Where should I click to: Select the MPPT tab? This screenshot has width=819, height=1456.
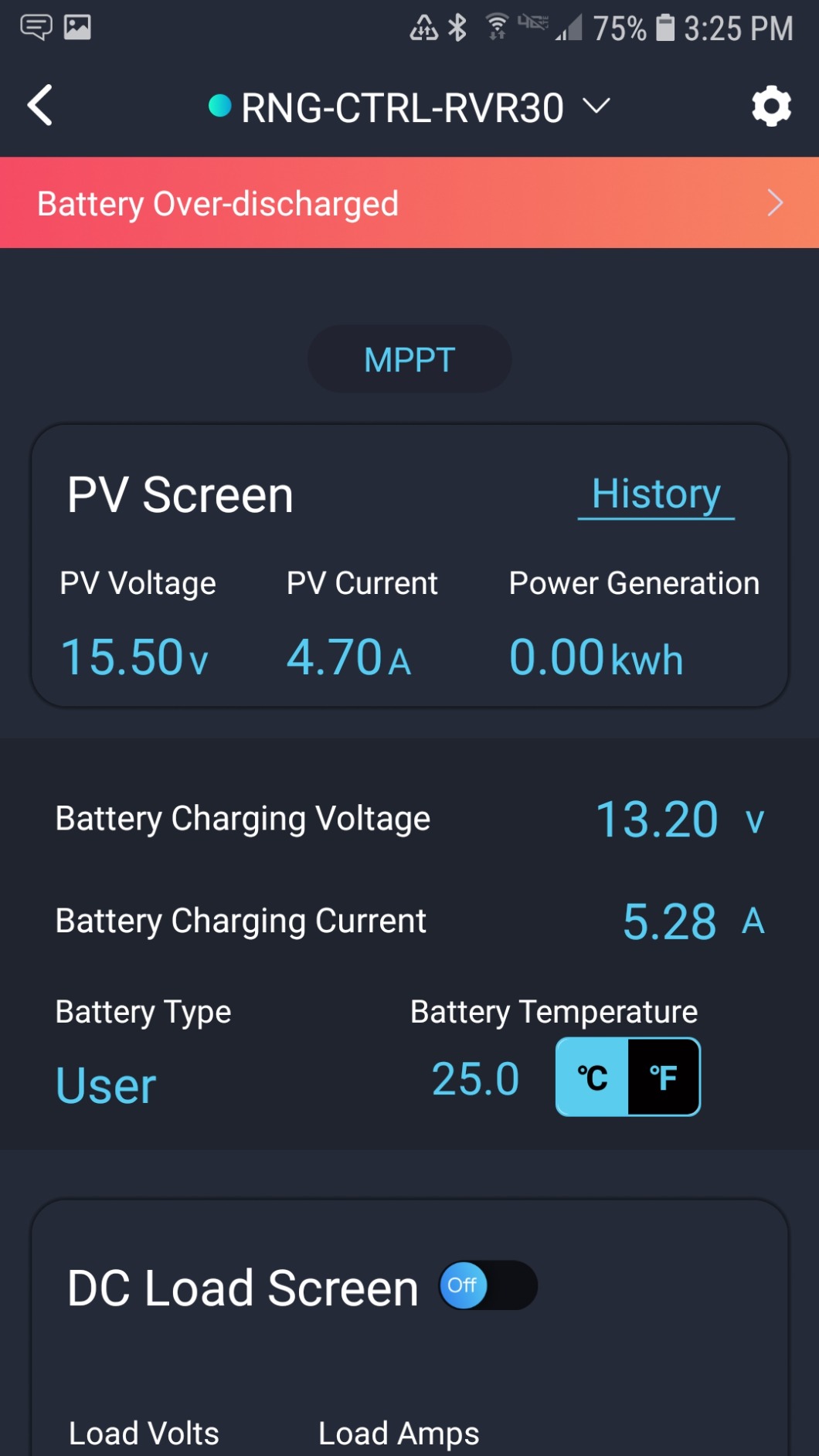click(x=409, y=358)
